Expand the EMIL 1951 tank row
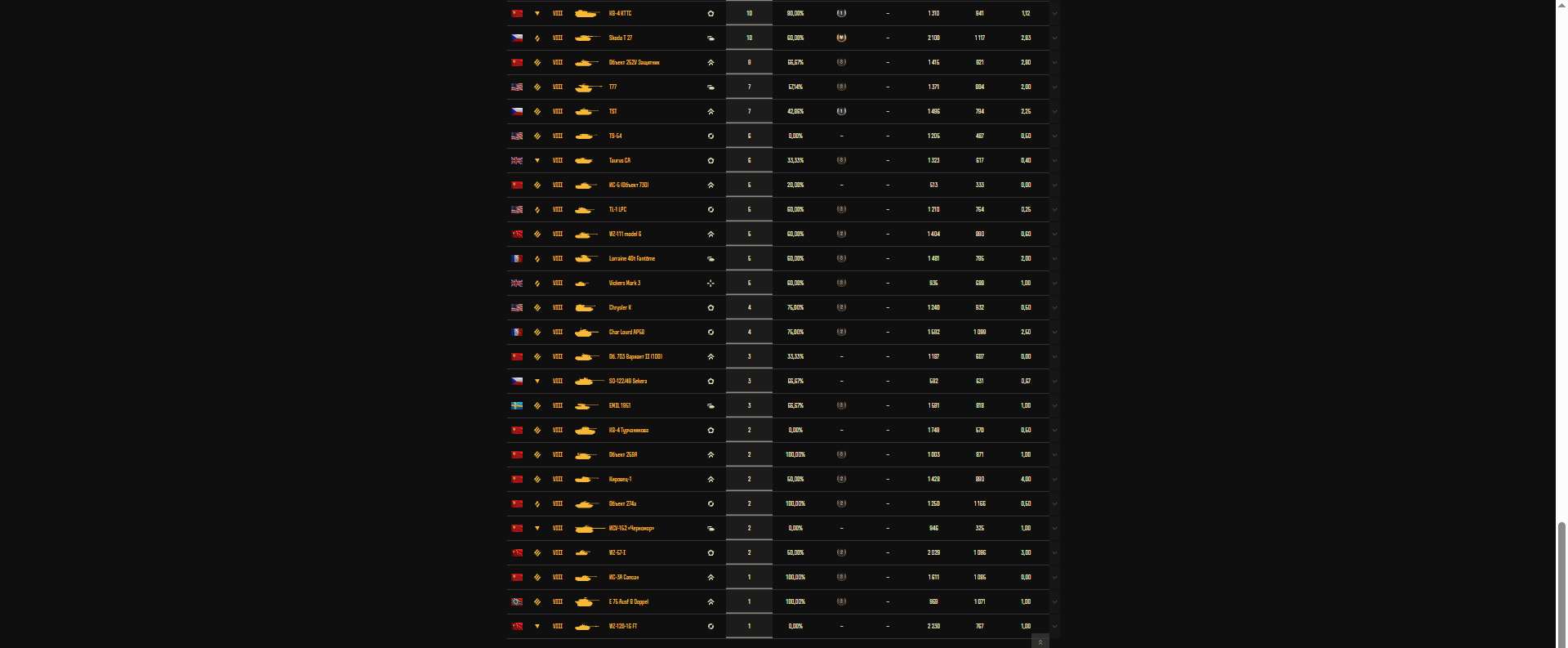This screenshot has height=648, width=1568. pyautogui.click(x=1054, y=406)
